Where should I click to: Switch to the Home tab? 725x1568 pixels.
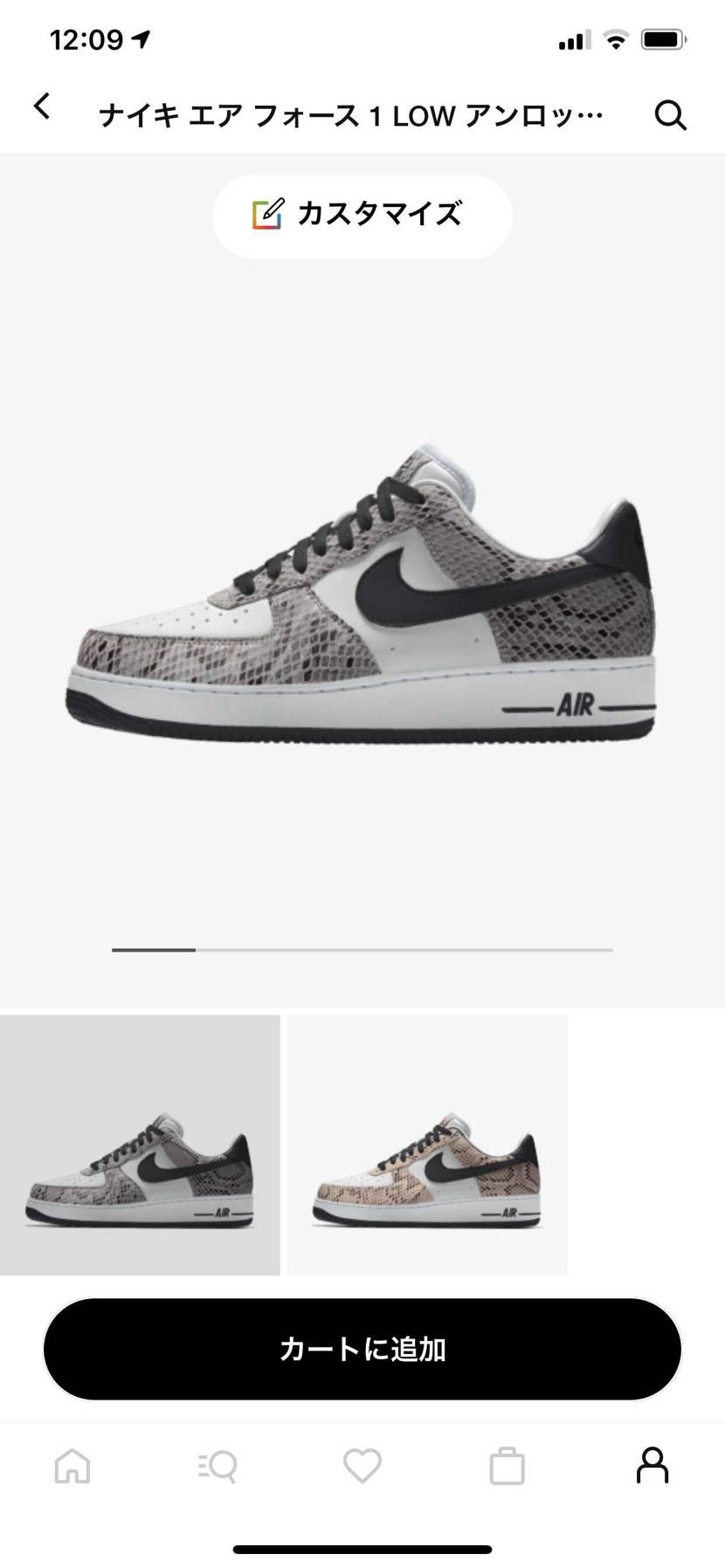(72, 1466)
